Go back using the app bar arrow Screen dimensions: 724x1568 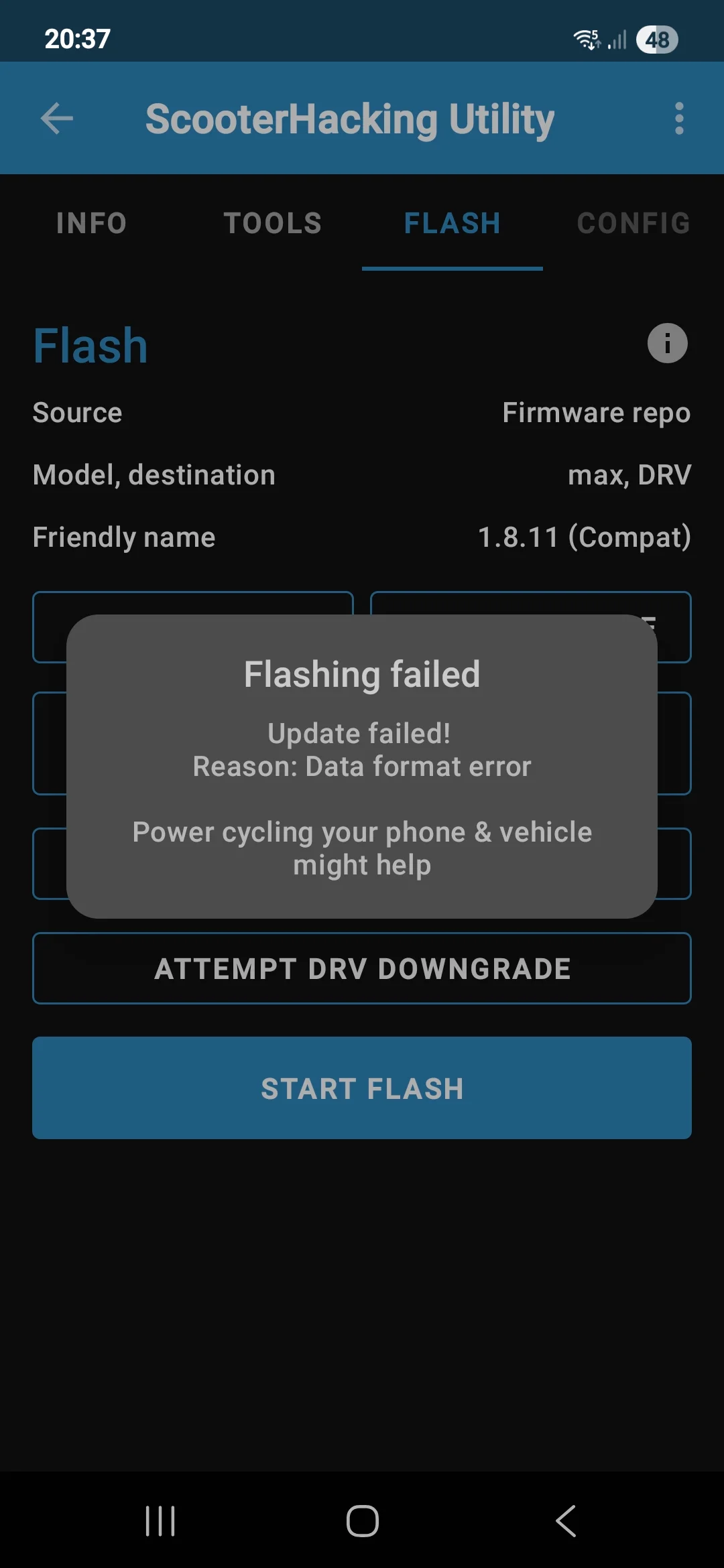[x=57, y=119]
